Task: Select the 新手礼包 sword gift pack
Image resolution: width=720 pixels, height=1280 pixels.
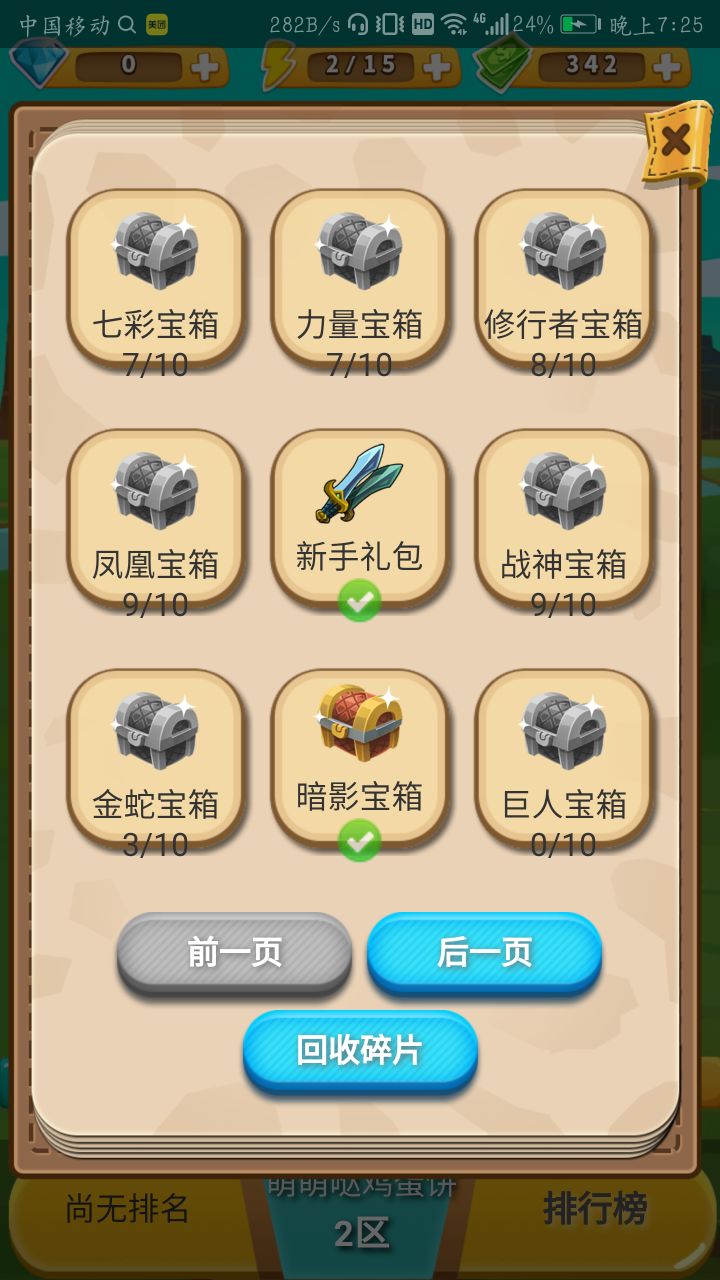Action: coord(360,490)
